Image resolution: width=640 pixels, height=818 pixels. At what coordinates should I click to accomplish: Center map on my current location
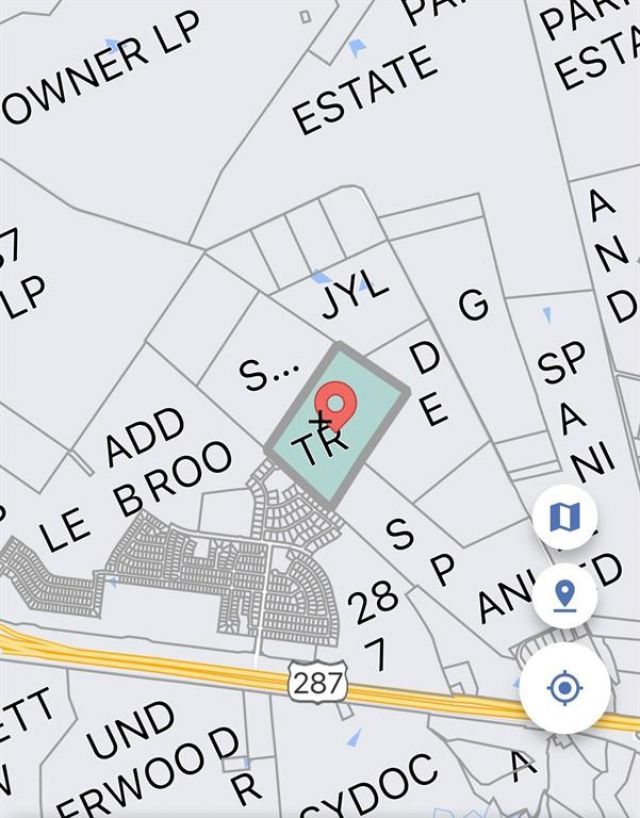coord(565,688)
